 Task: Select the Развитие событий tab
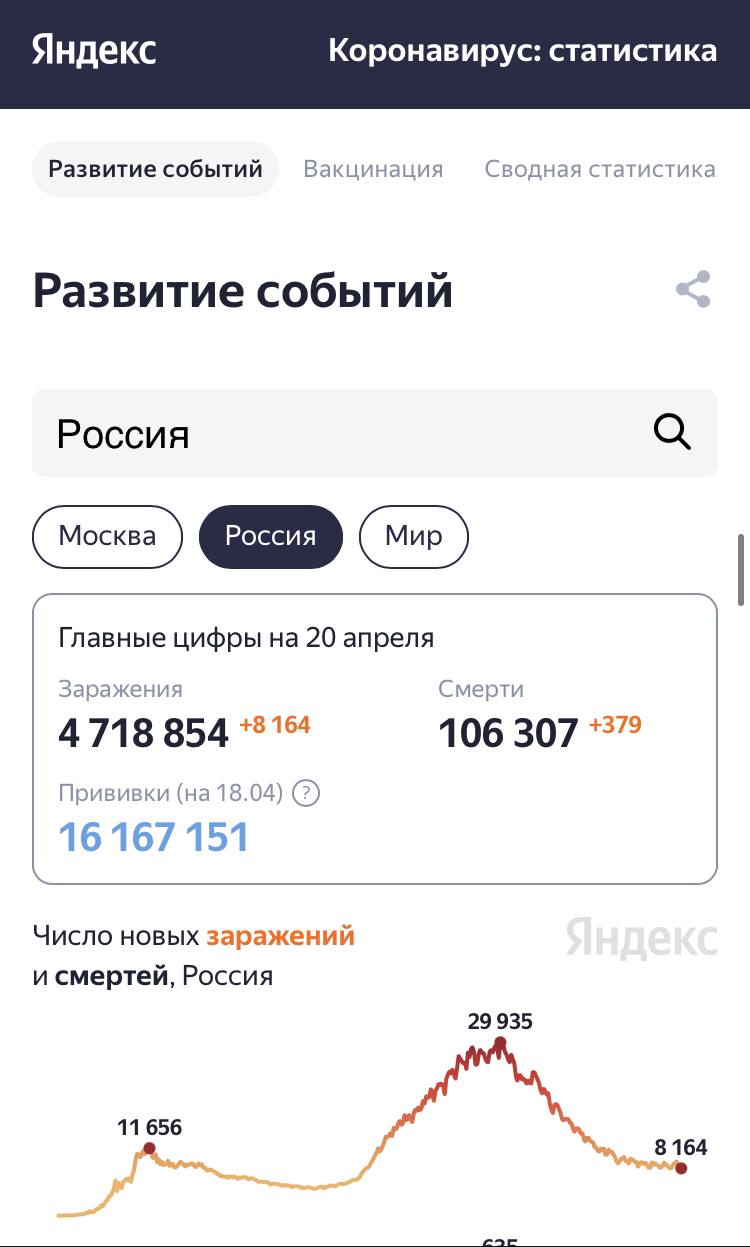tap(155, 168)
